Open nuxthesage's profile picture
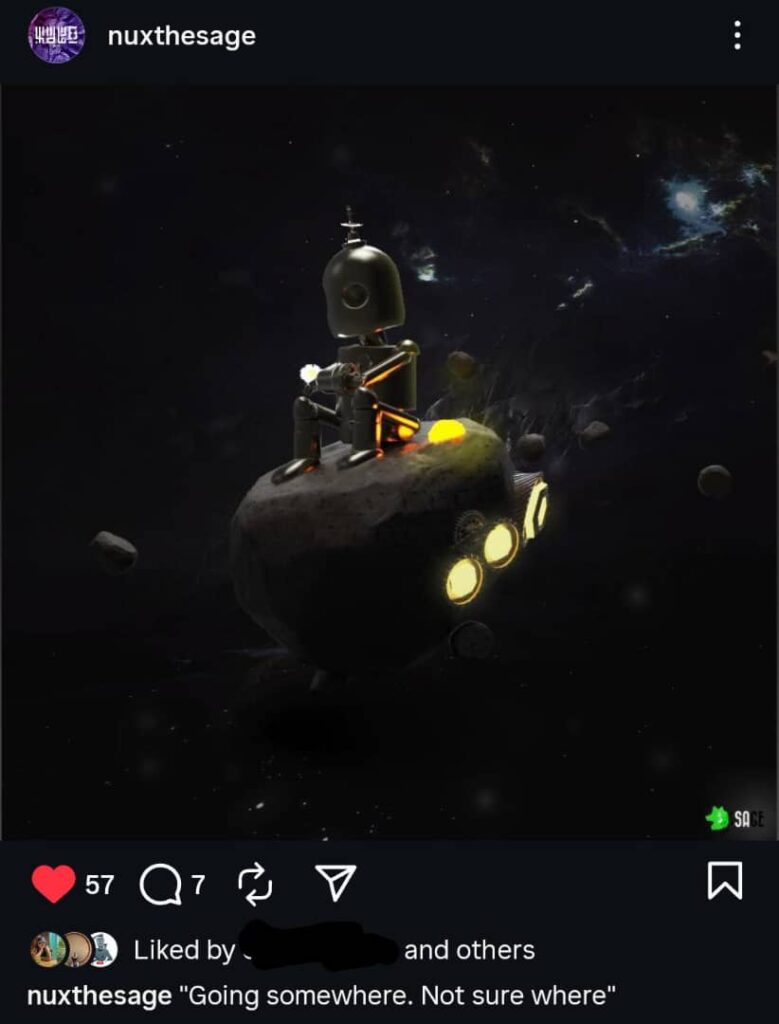This screenshot has width=779, height=1024. 56,36
